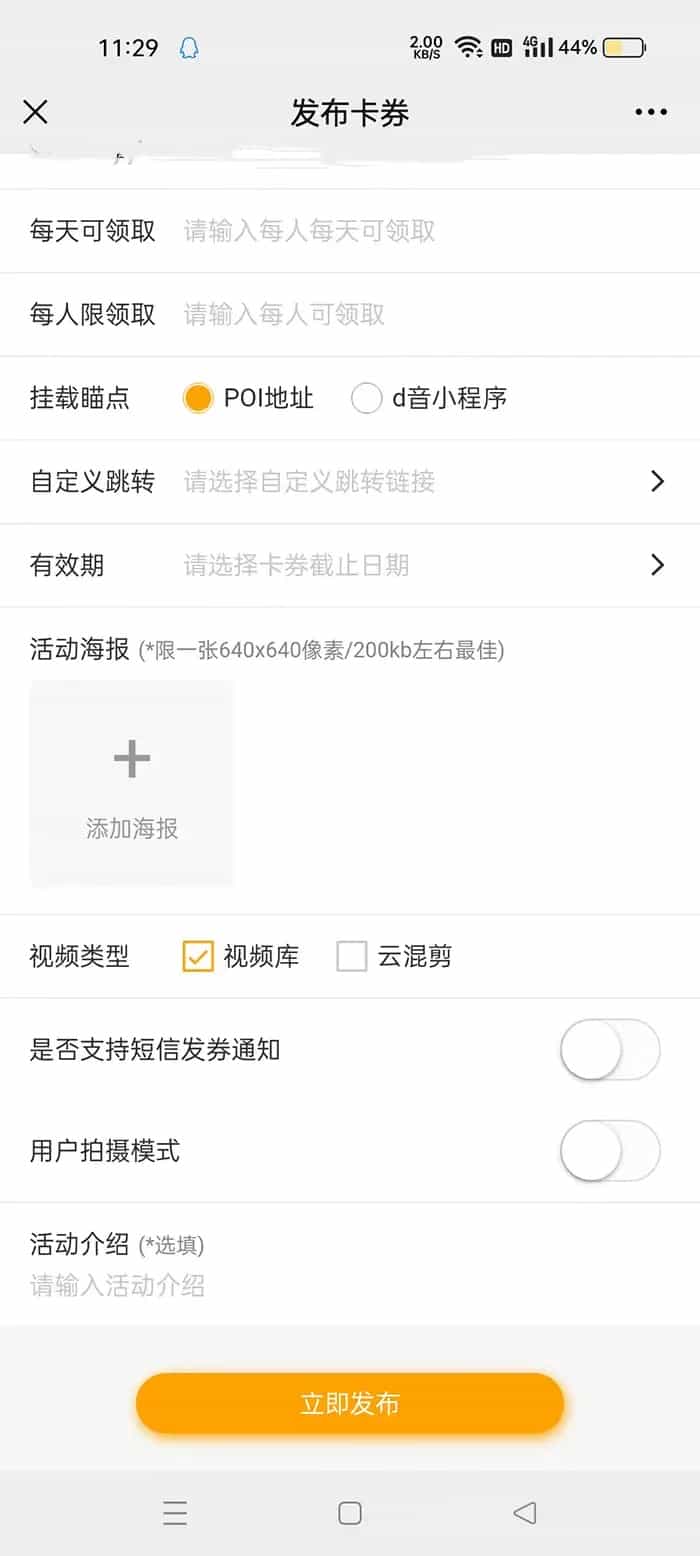Add a poster via 添加海报
700x1556 pixels.
coord(132,784)
